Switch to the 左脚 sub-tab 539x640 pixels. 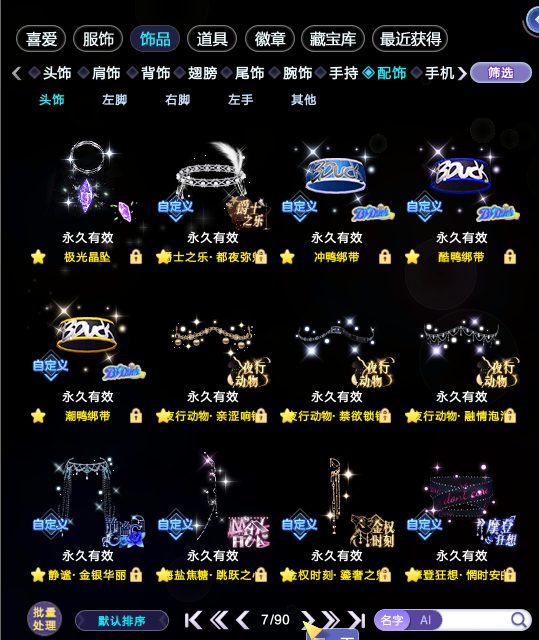(x=115, y=100)
